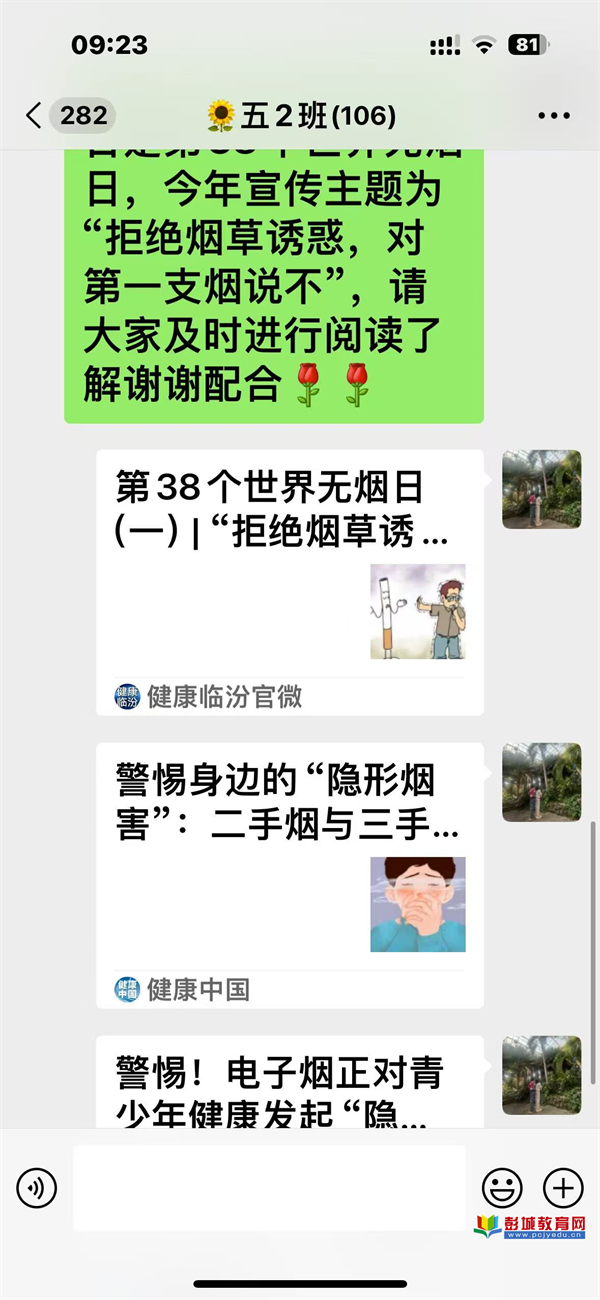Viewport: 600px width, 1300px height.
Task: Open the plus attachment menu
Action: (562, 1188)
